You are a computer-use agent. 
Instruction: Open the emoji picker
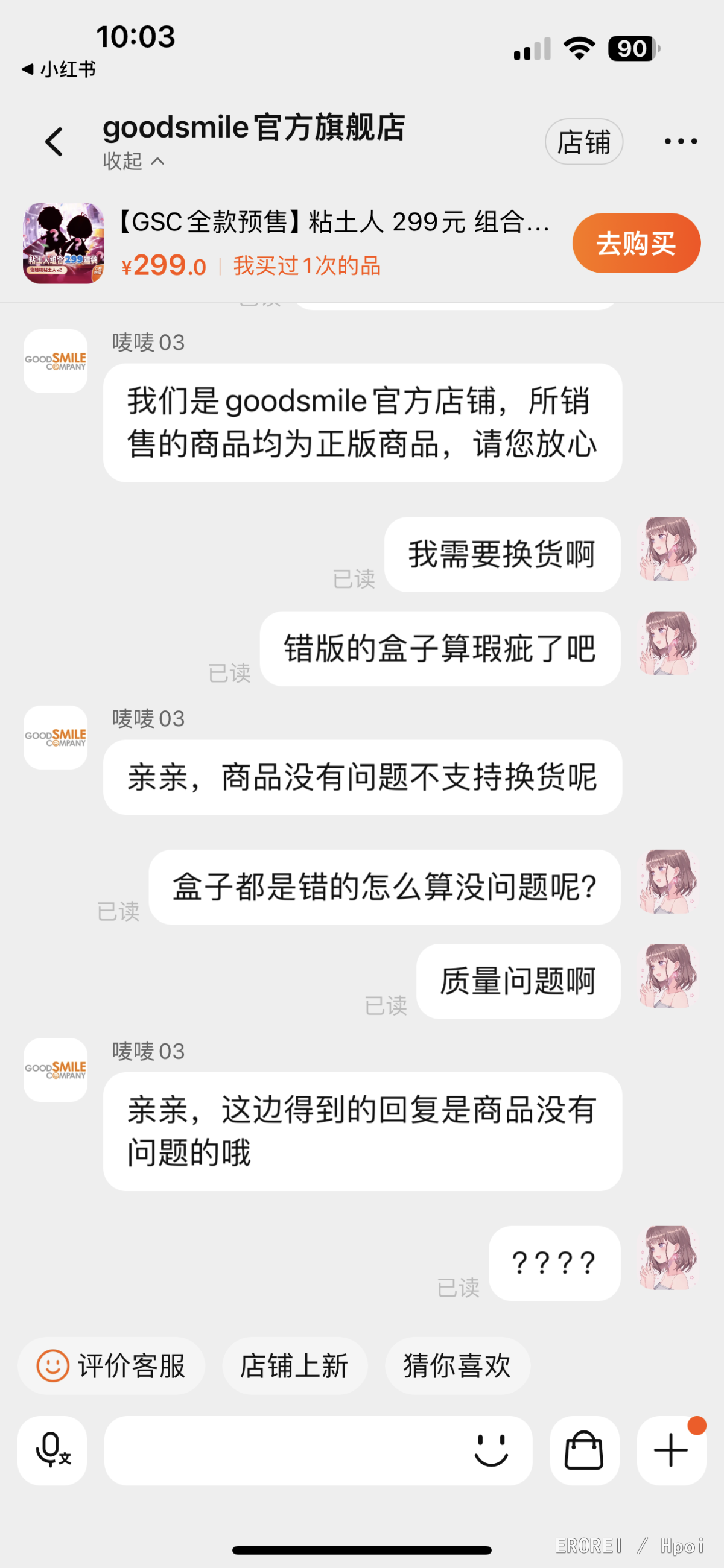pos(491,1450)
